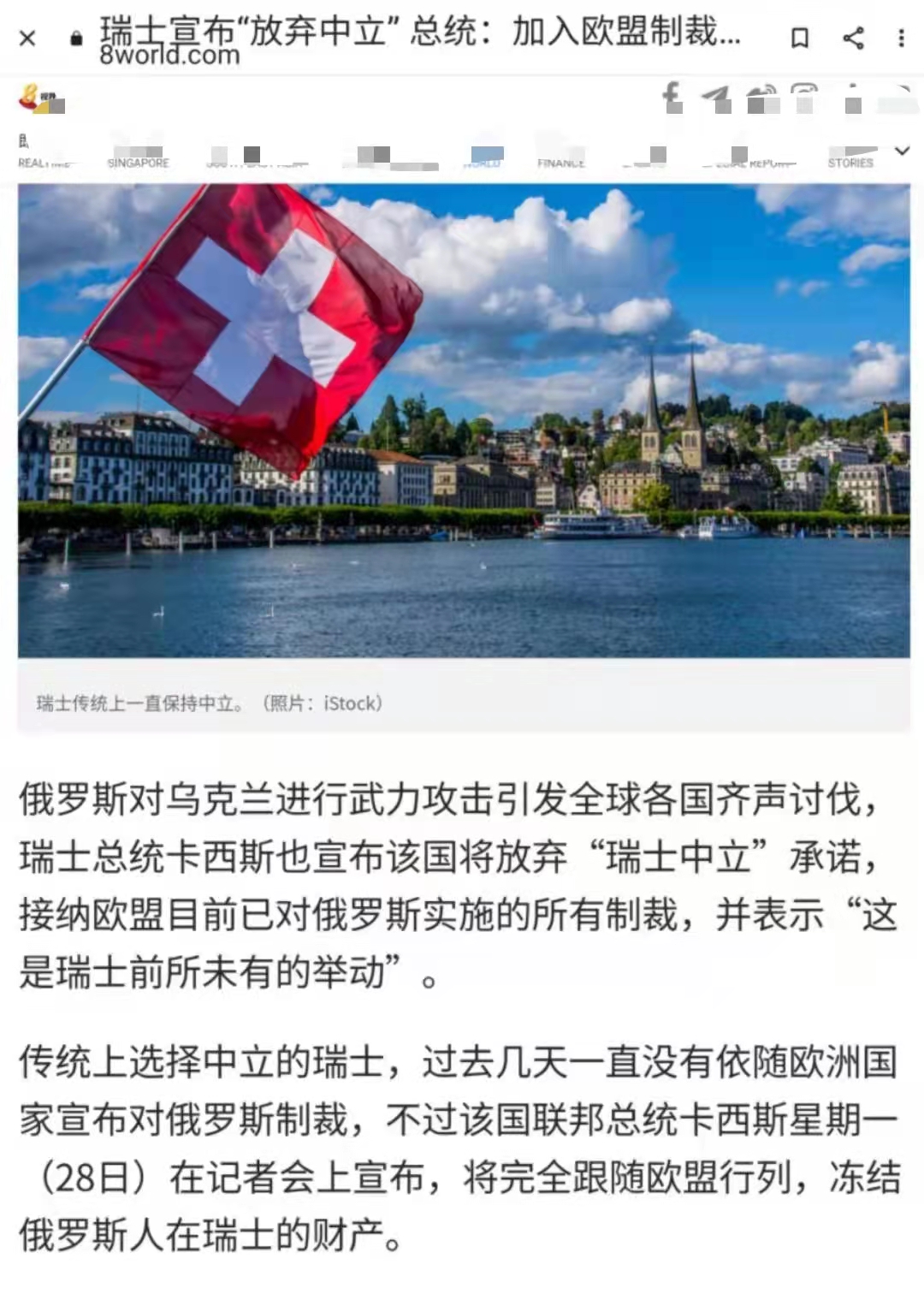The height and width of the screenshot is (1294, 924).
Task: Close the browser tab with X
Action: tap(27, 39)
